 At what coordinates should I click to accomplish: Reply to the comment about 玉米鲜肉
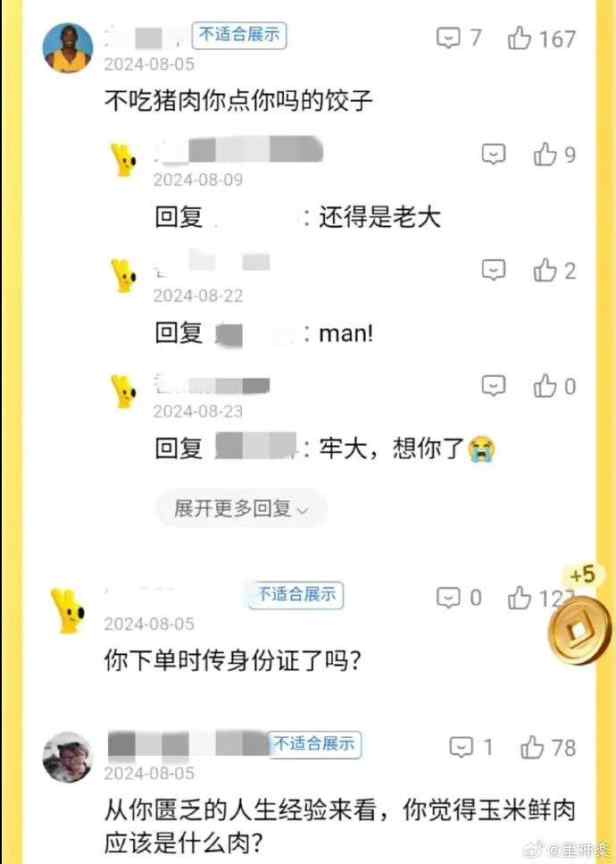461,747
